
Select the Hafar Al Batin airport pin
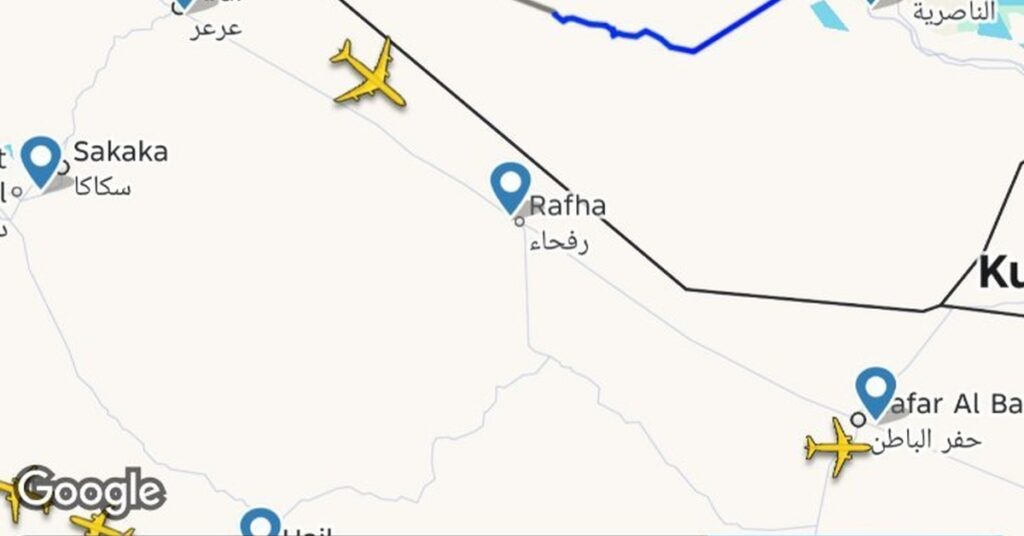click(x=876, y=391)
